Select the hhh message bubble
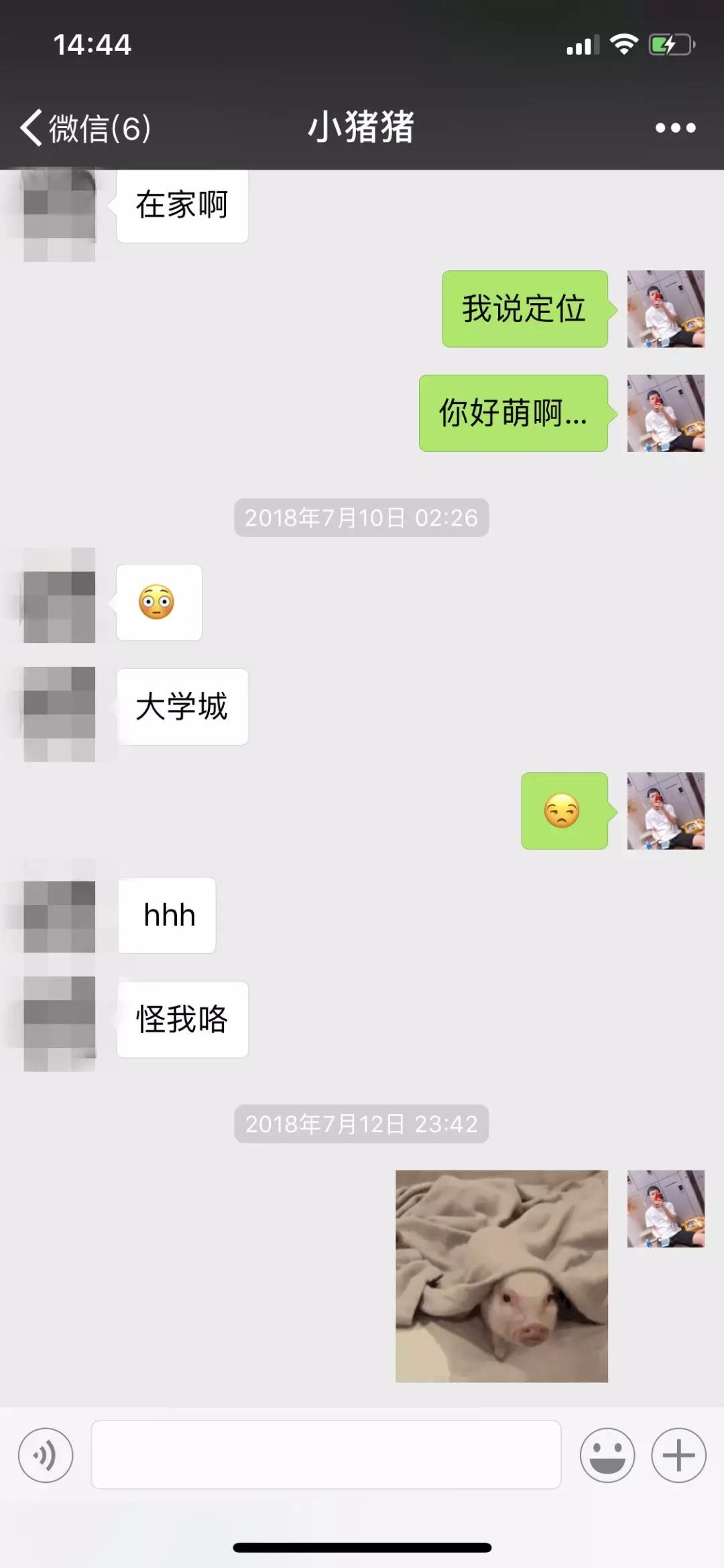724x1568 pixels. tap(166, 915)
